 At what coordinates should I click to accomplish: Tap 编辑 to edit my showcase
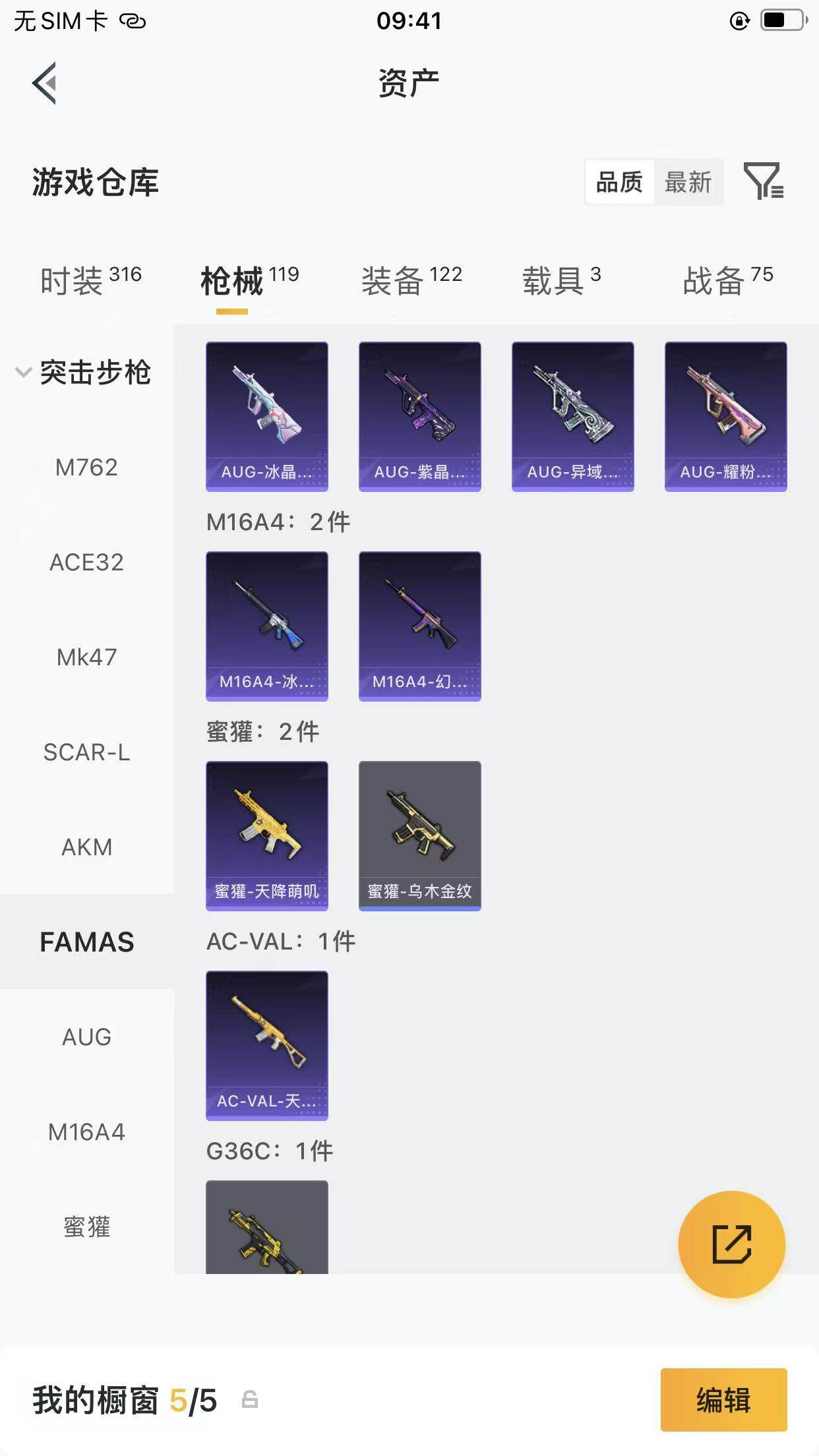coord(724,1399)
